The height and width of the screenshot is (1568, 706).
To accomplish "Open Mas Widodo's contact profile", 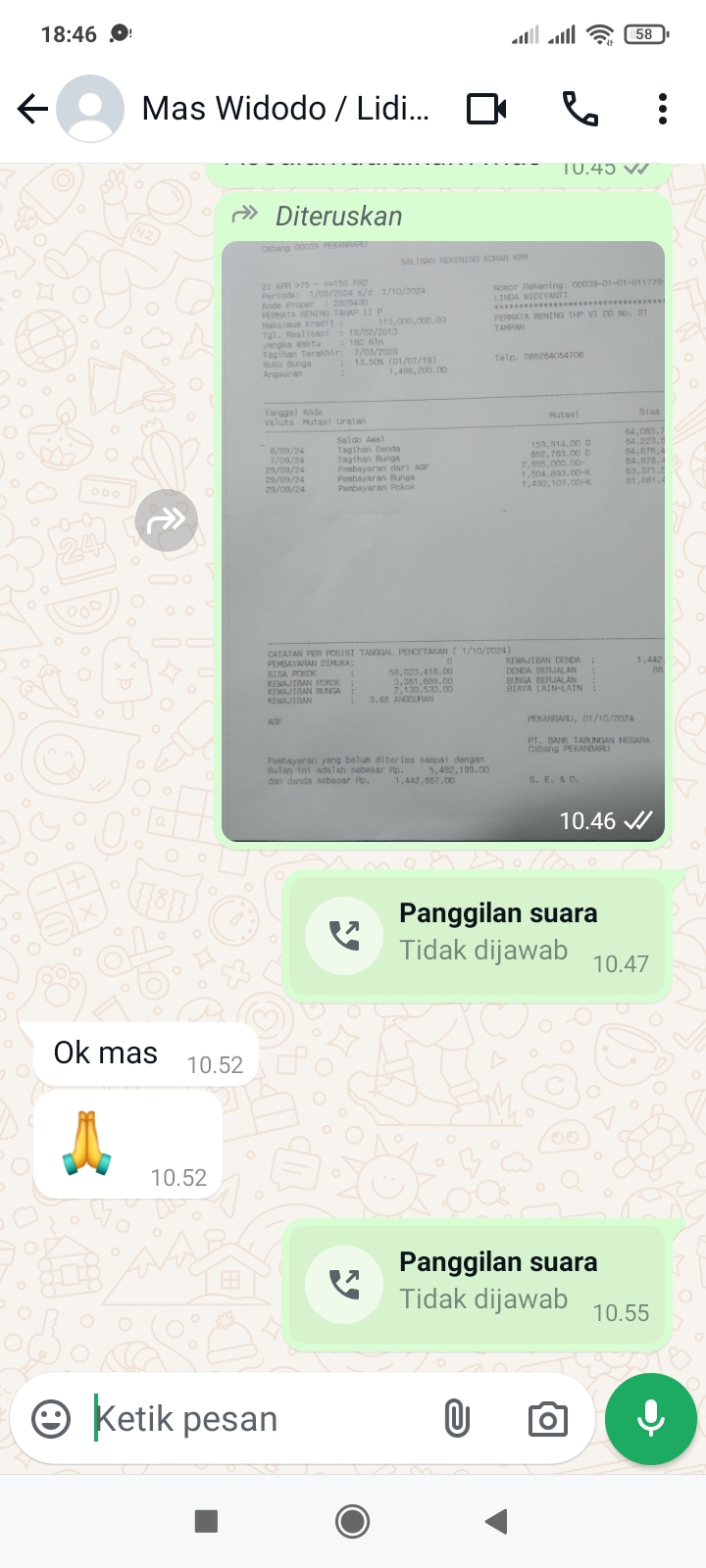I will [284, 109].
